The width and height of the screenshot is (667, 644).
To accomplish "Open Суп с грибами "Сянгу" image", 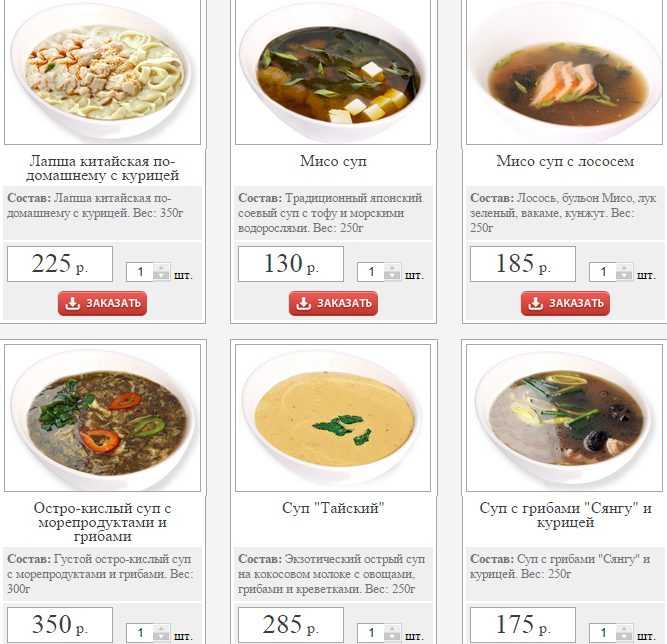I will pyautogui.click(x=565, y=418).
